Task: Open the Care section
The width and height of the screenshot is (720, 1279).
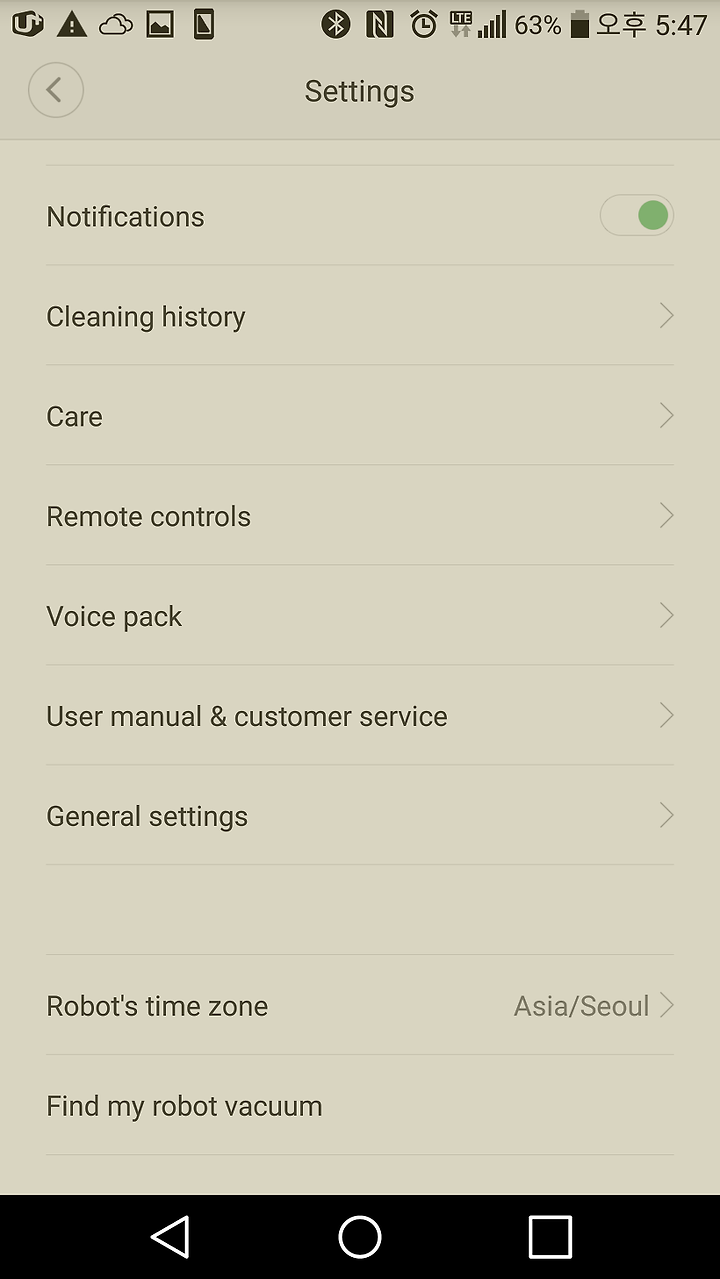Action: (360, 416)
